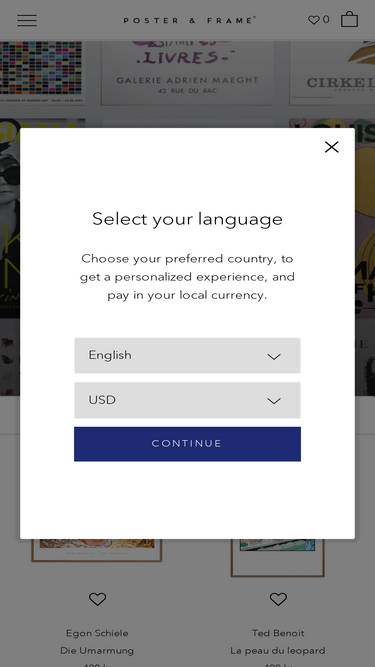Open the hamburger menu
Image resolution: width=375 pixels, height=667 pixels.
27,20
